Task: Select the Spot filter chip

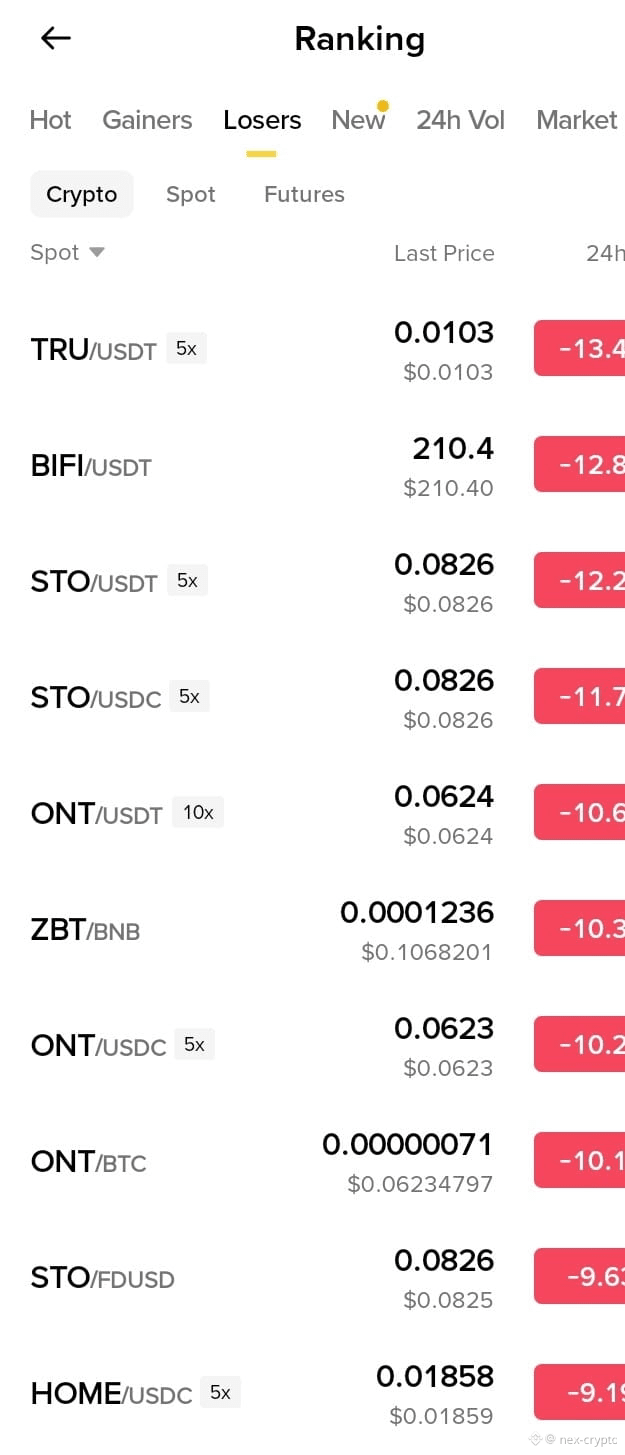Action: (x=191, y=194)
